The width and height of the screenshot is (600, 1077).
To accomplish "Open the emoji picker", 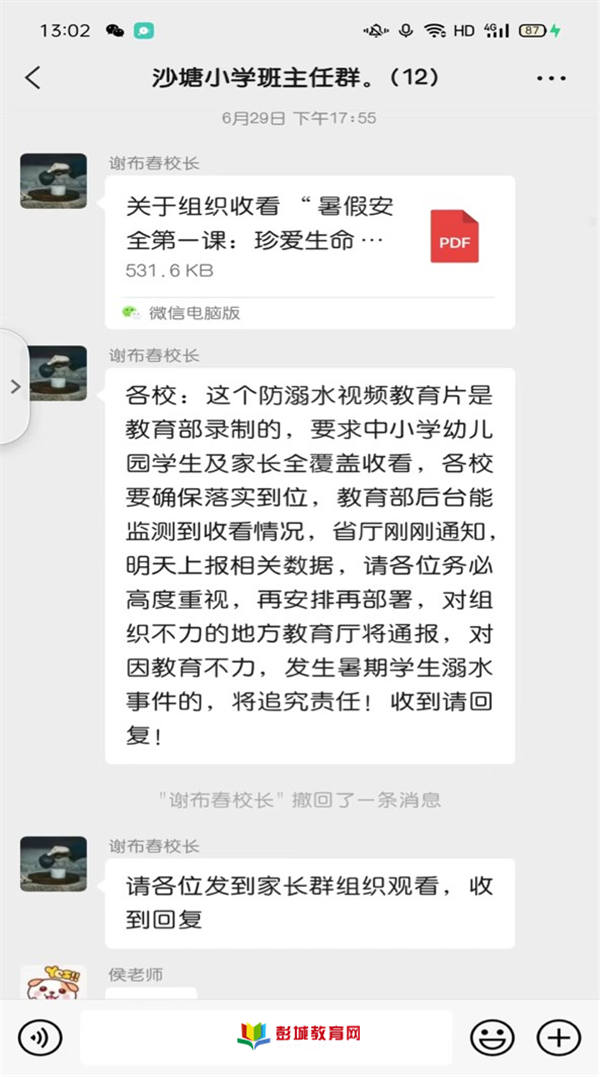I will pos(492,1037).
